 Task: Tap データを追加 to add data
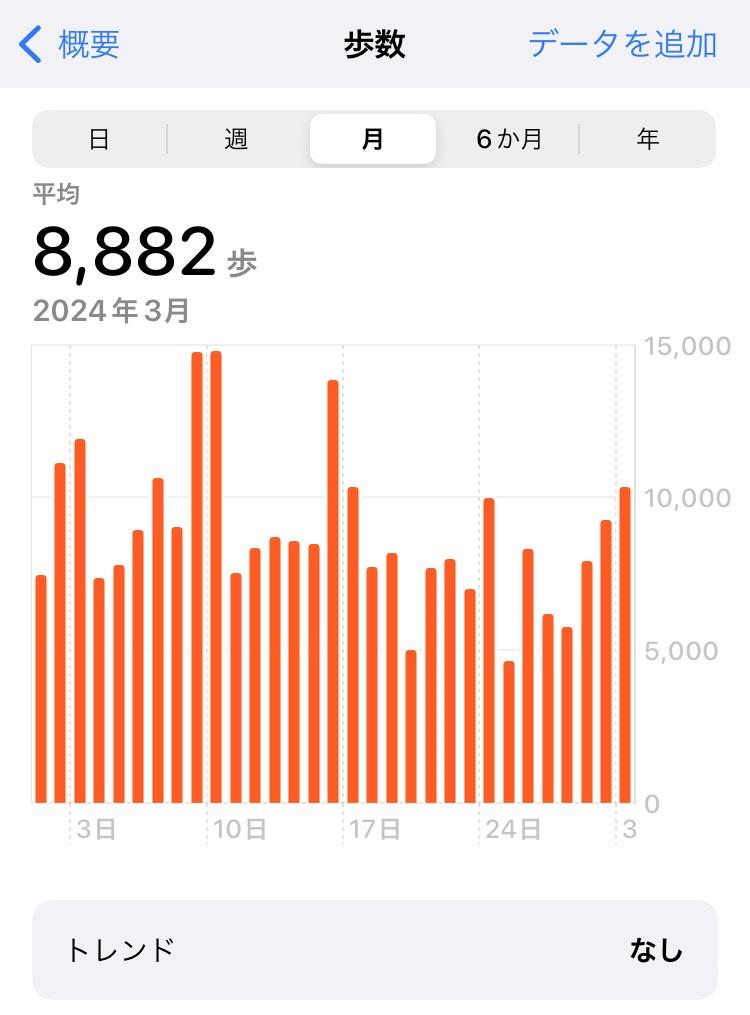tap(622, 45)
